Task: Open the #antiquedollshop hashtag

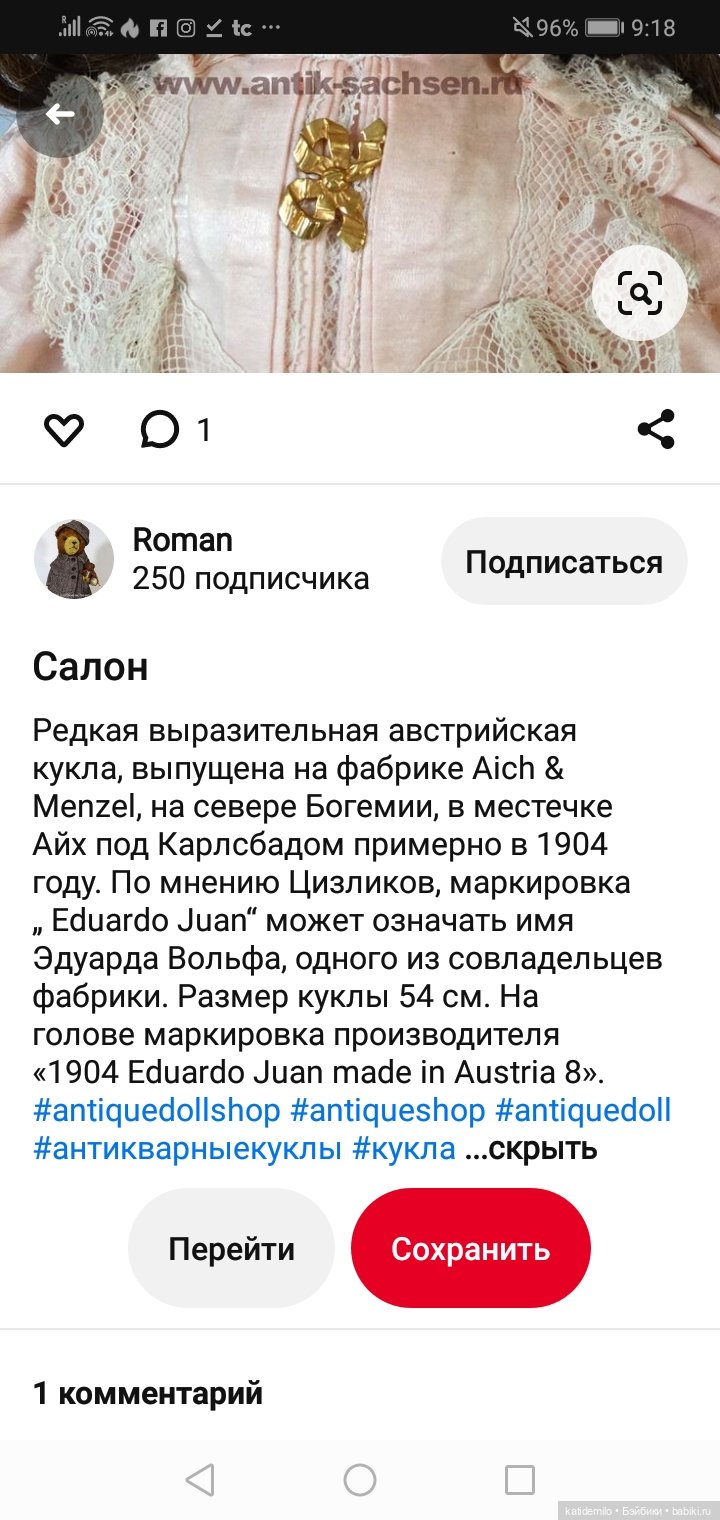Action: click(156, 1110)
